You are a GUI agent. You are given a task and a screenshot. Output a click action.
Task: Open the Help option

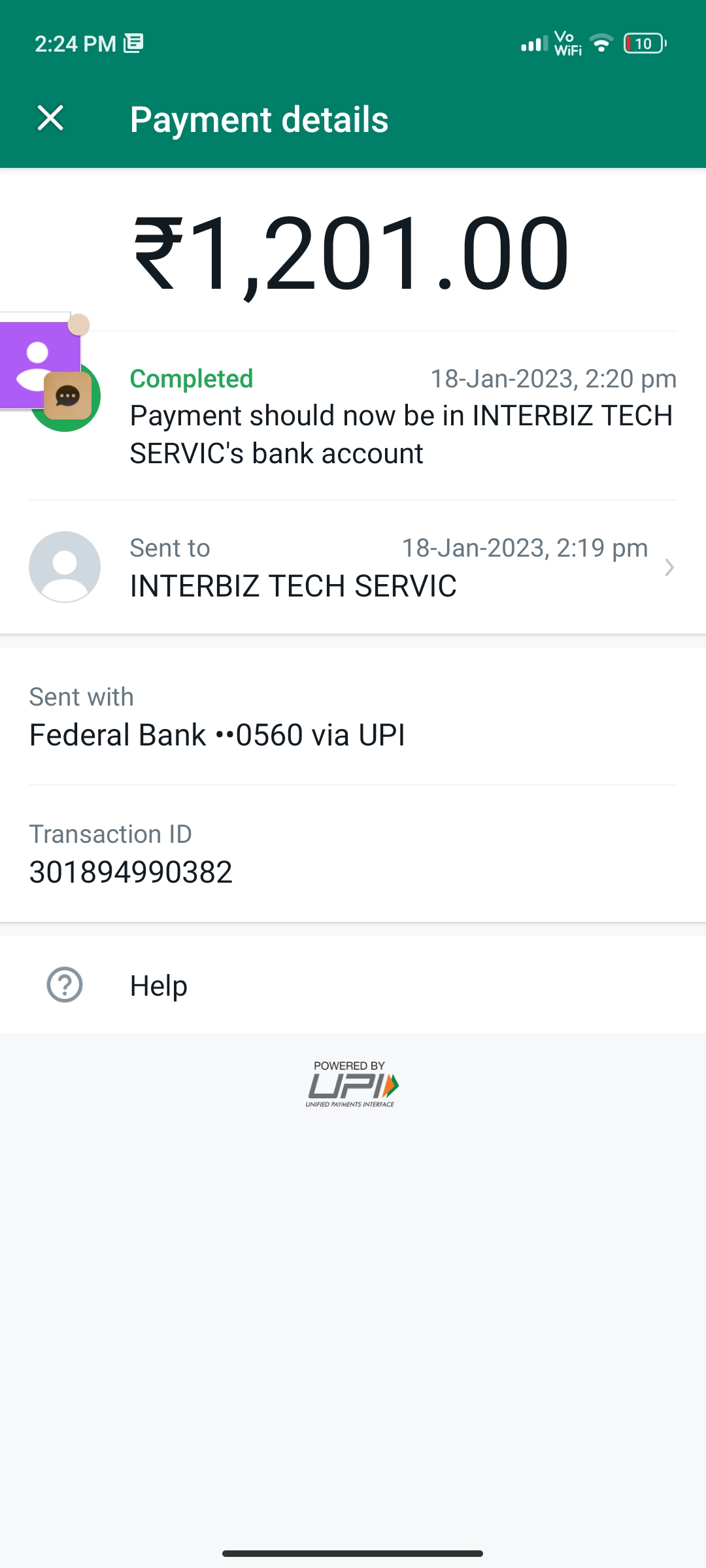point(158,985)
